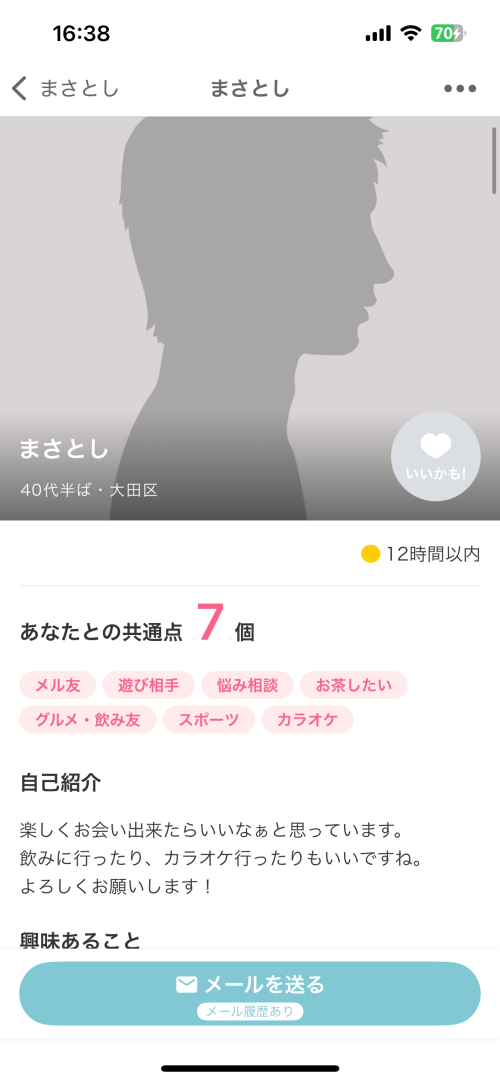Screen dimensions: 500x1082
Task: Tap メールを送る to send mail
Action: point(250,993)
